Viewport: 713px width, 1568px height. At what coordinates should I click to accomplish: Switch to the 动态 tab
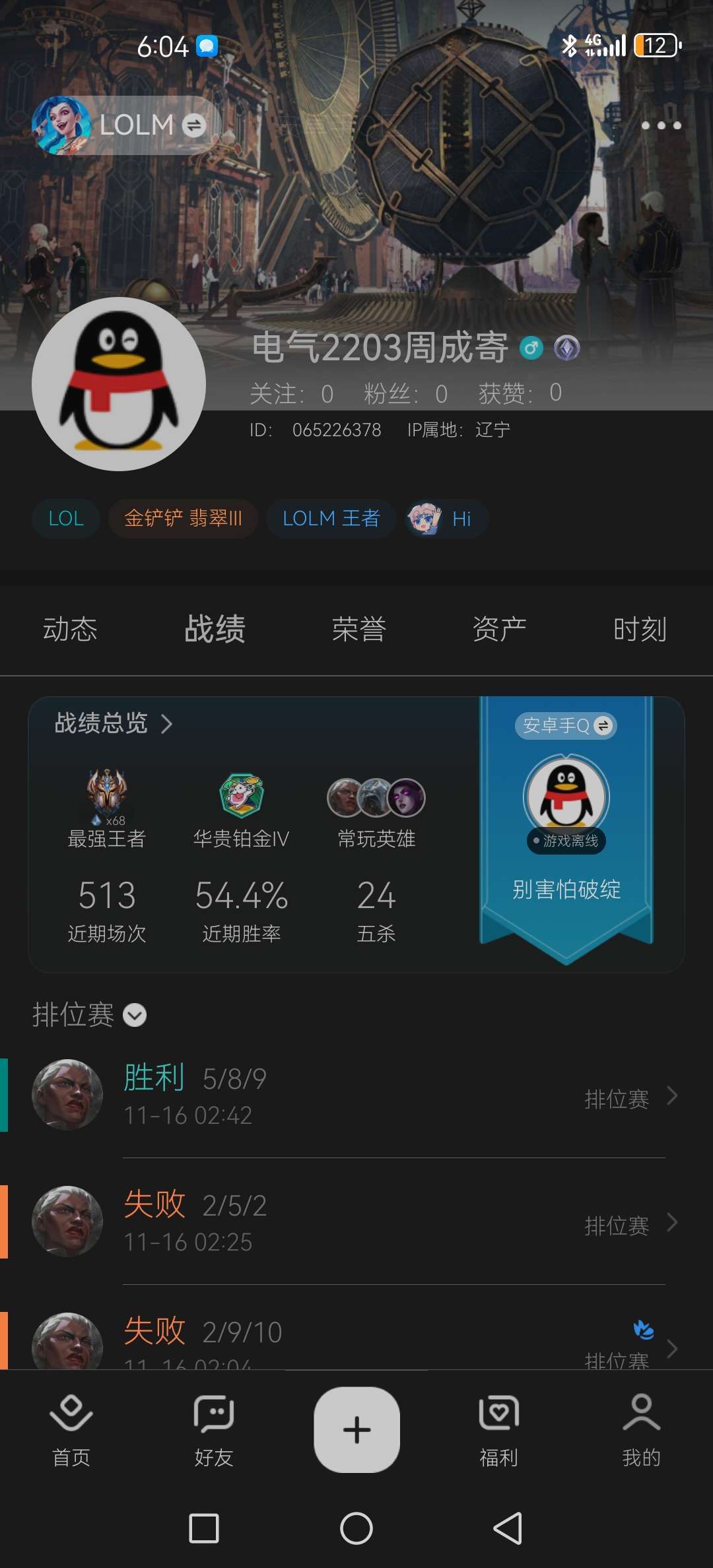(70, 629)
